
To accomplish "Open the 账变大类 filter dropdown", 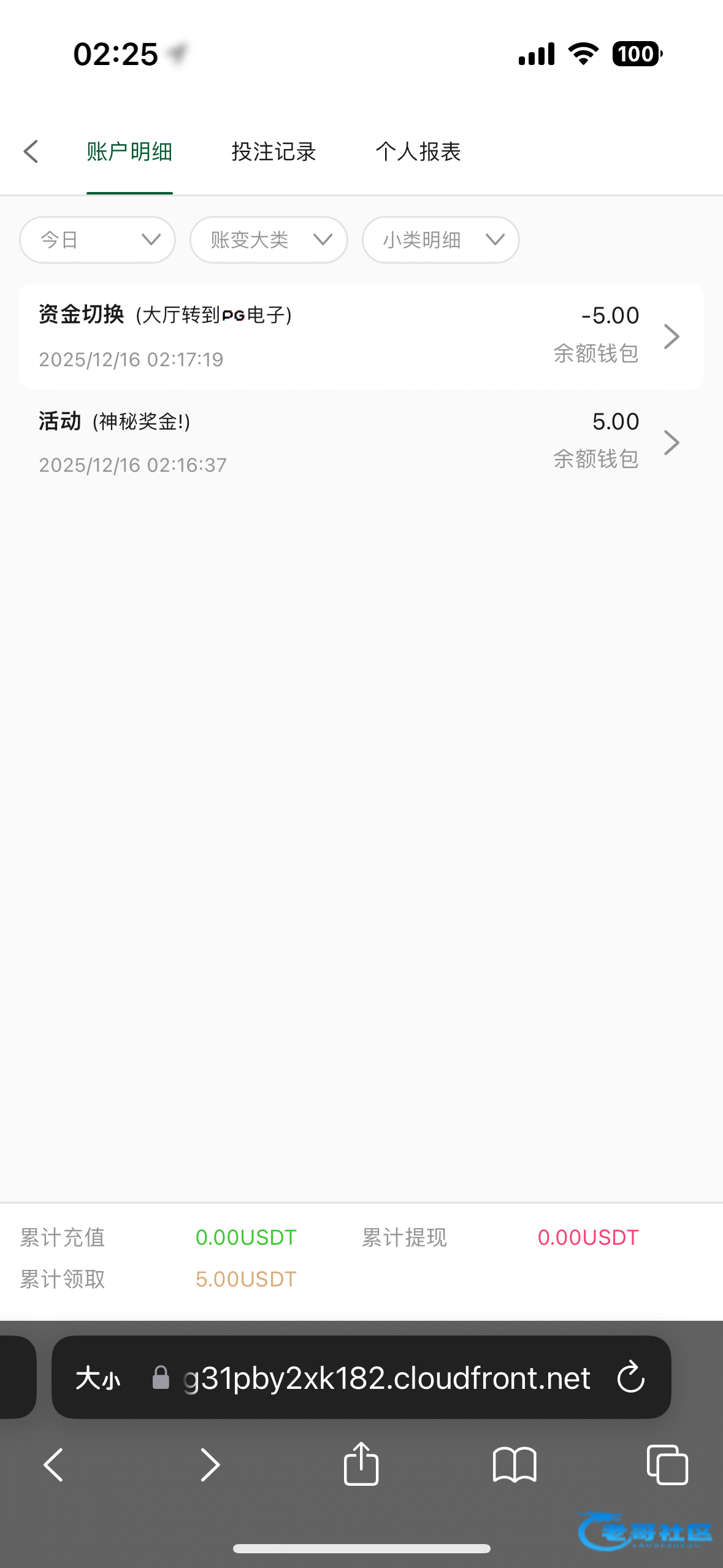I will pyautogui.click(x=269, y=240).
